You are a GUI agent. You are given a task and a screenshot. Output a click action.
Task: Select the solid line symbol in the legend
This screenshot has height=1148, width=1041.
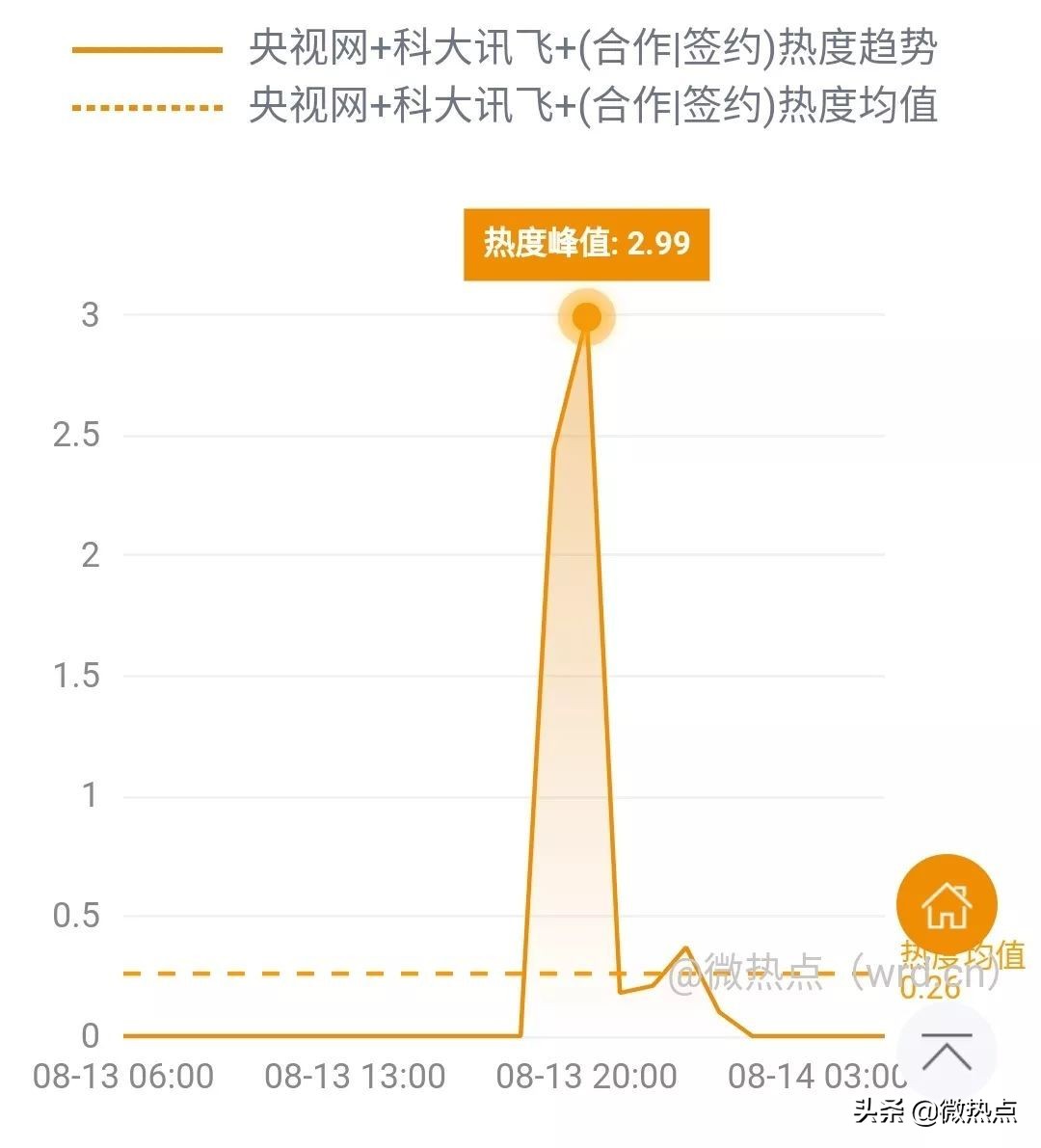tap(149, 51)
